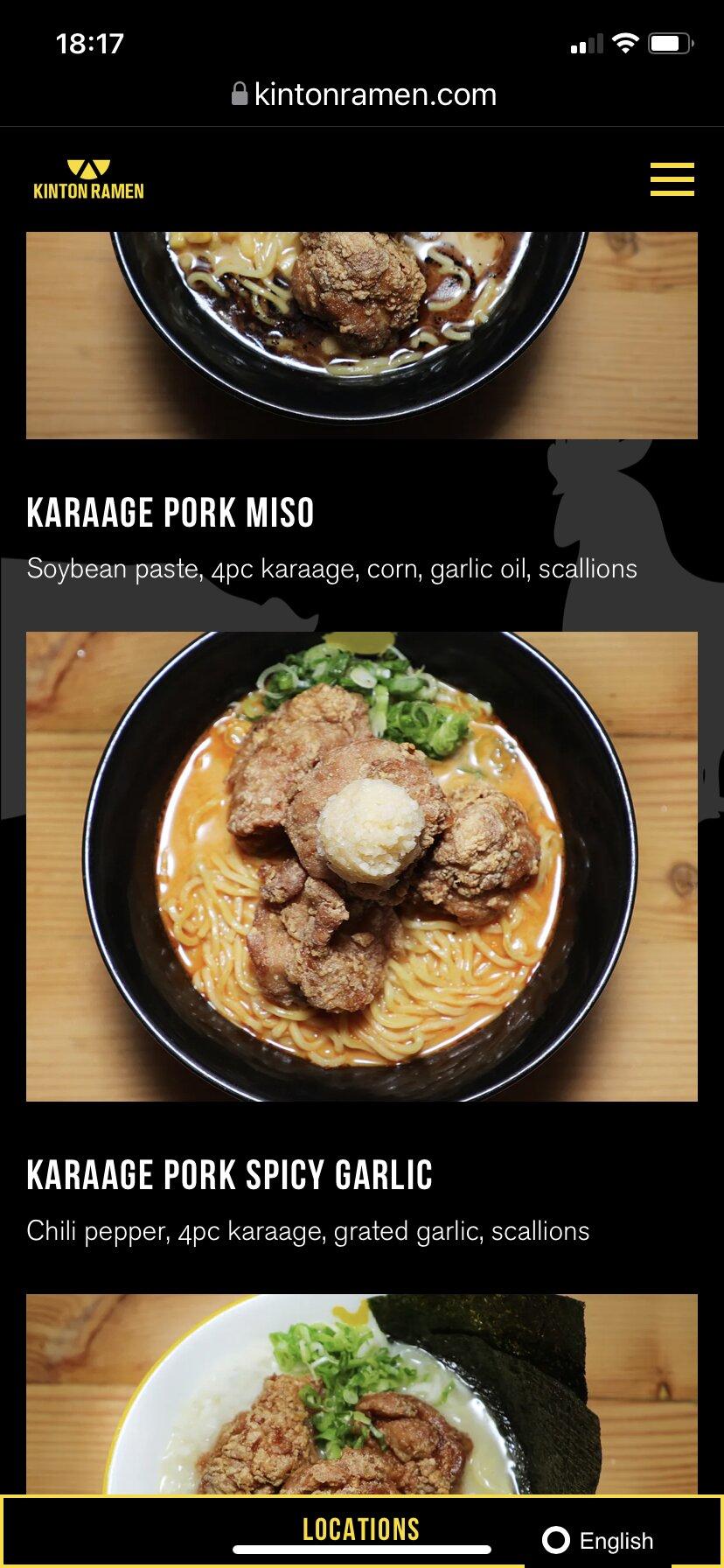Click the Karaage Pork Miso description text

tap(332, 569)
